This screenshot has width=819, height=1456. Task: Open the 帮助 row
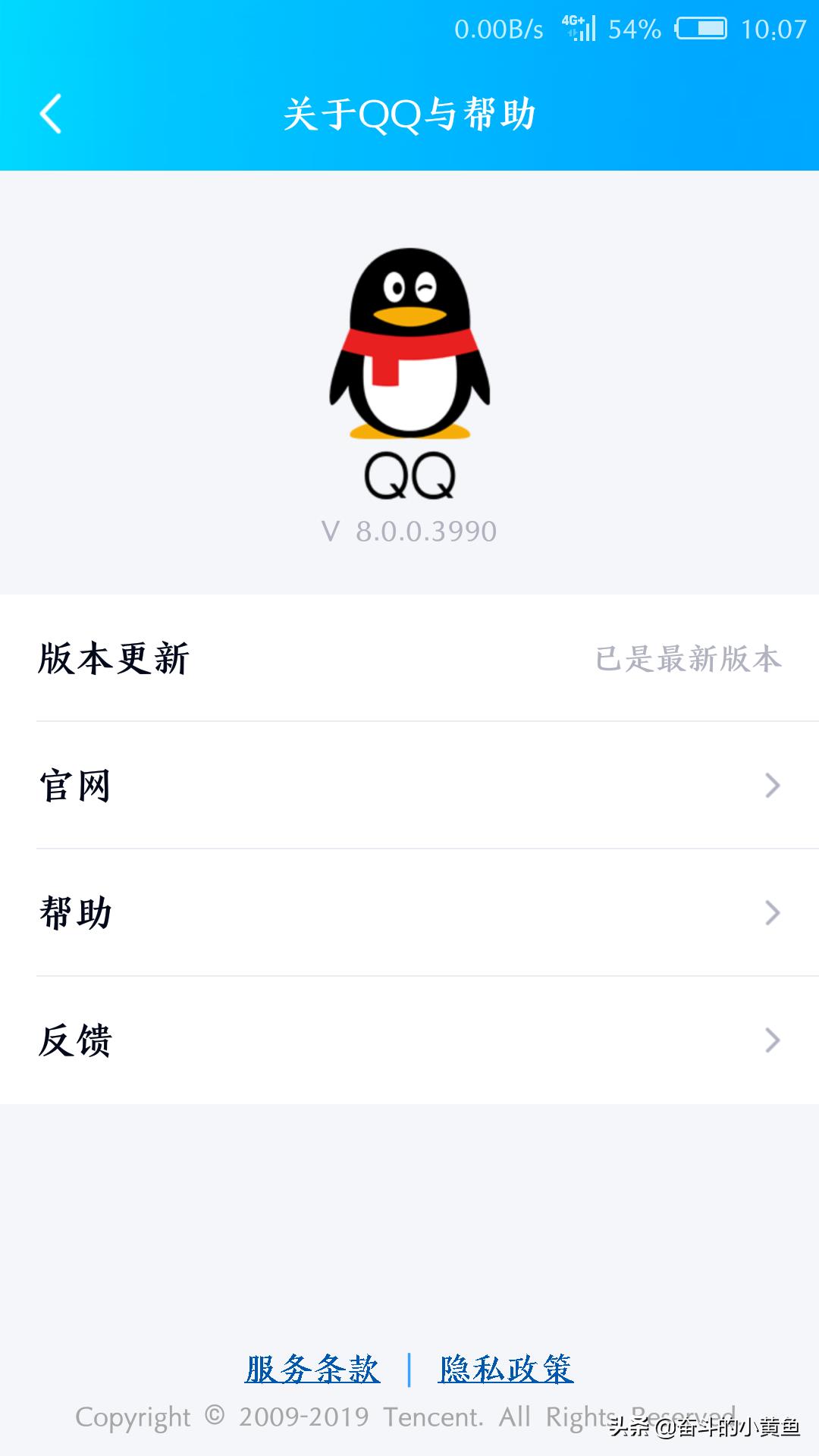pos(409,913)
